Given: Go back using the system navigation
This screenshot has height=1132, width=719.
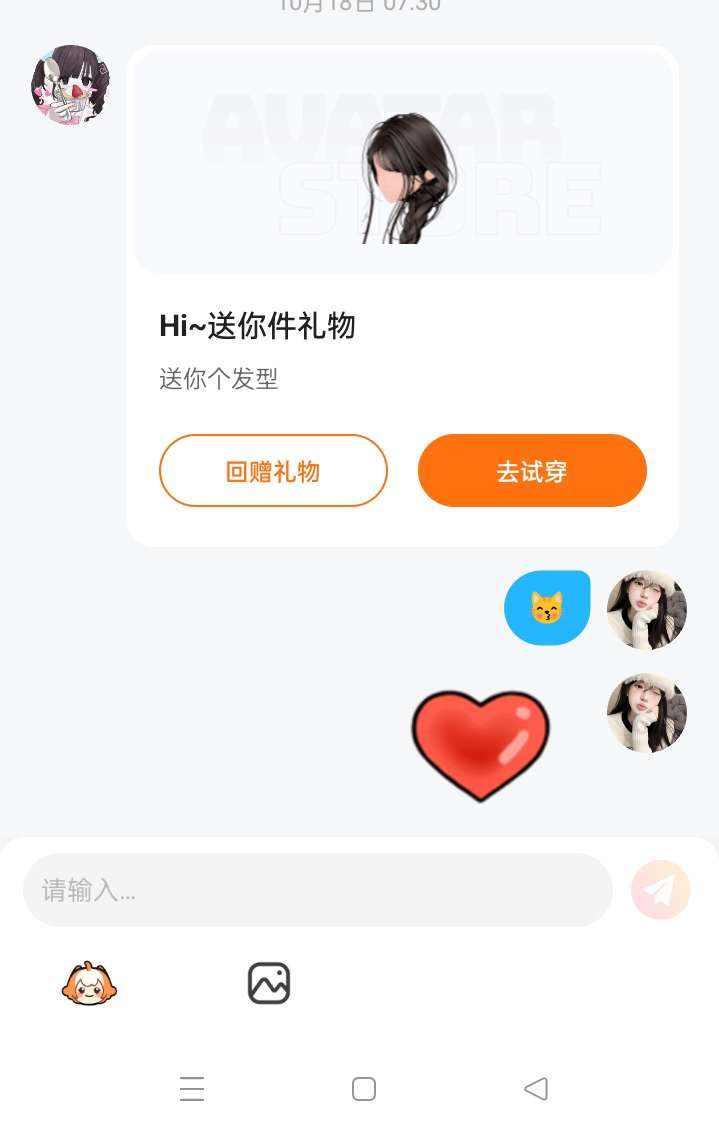Looking at the screenshot, I should click(x=536, y=1089).
